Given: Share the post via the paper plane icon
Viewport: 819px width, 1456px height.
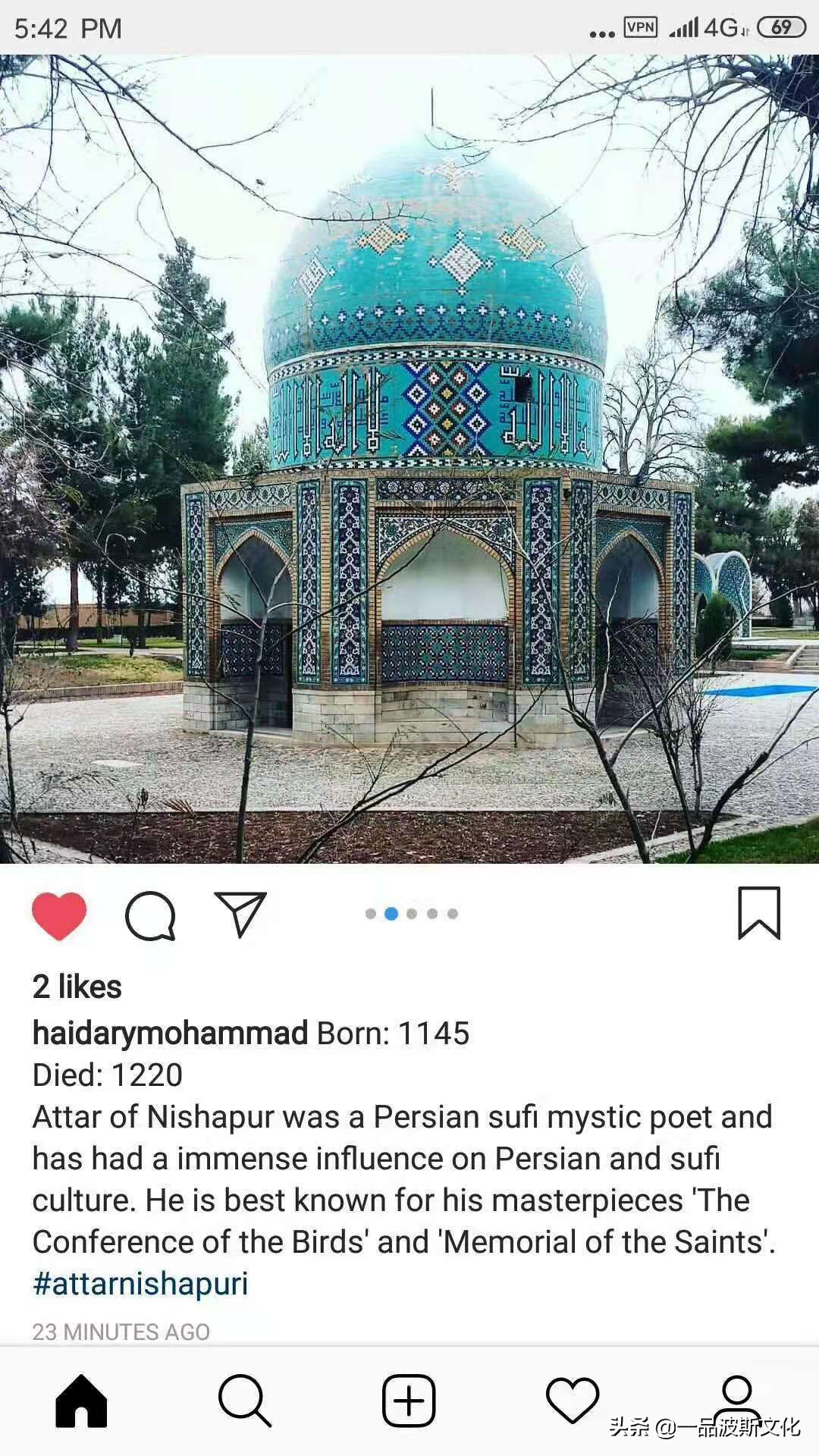Looking at the screenshot, I should tap(241, 914).
